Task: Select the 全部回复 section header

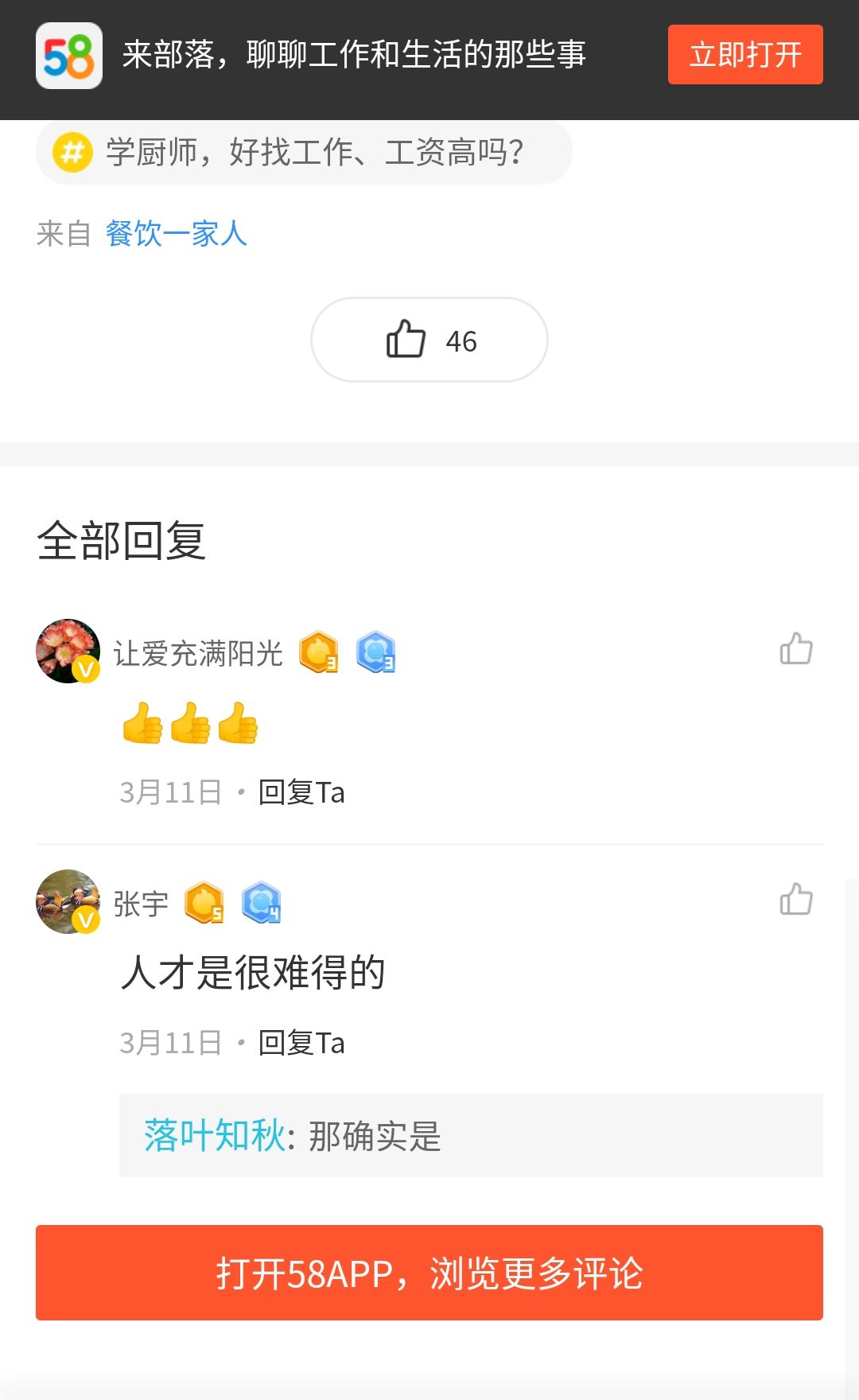Action: coord(124,541)
